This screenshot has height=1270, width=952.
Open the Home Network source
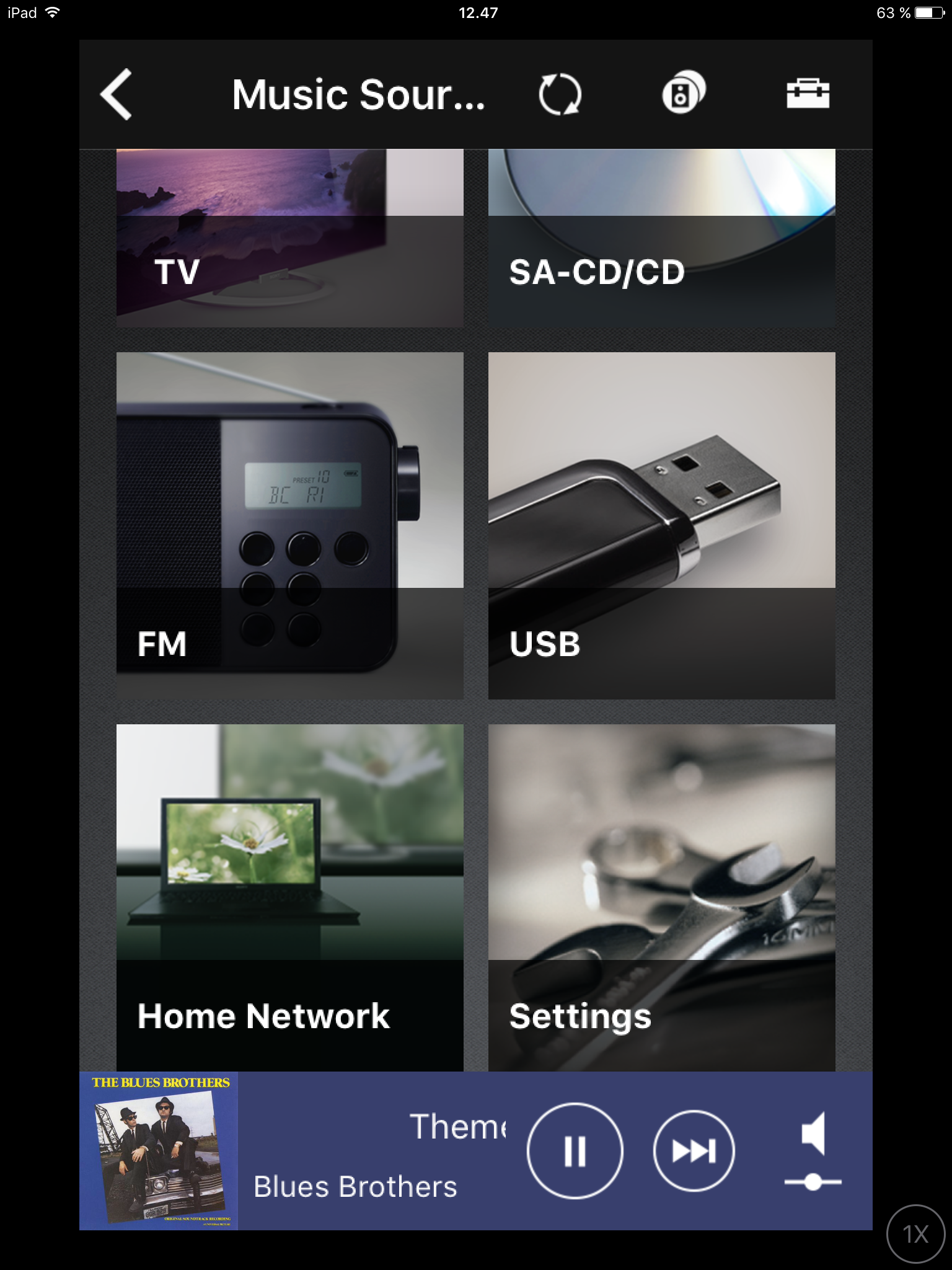(289, 897)
